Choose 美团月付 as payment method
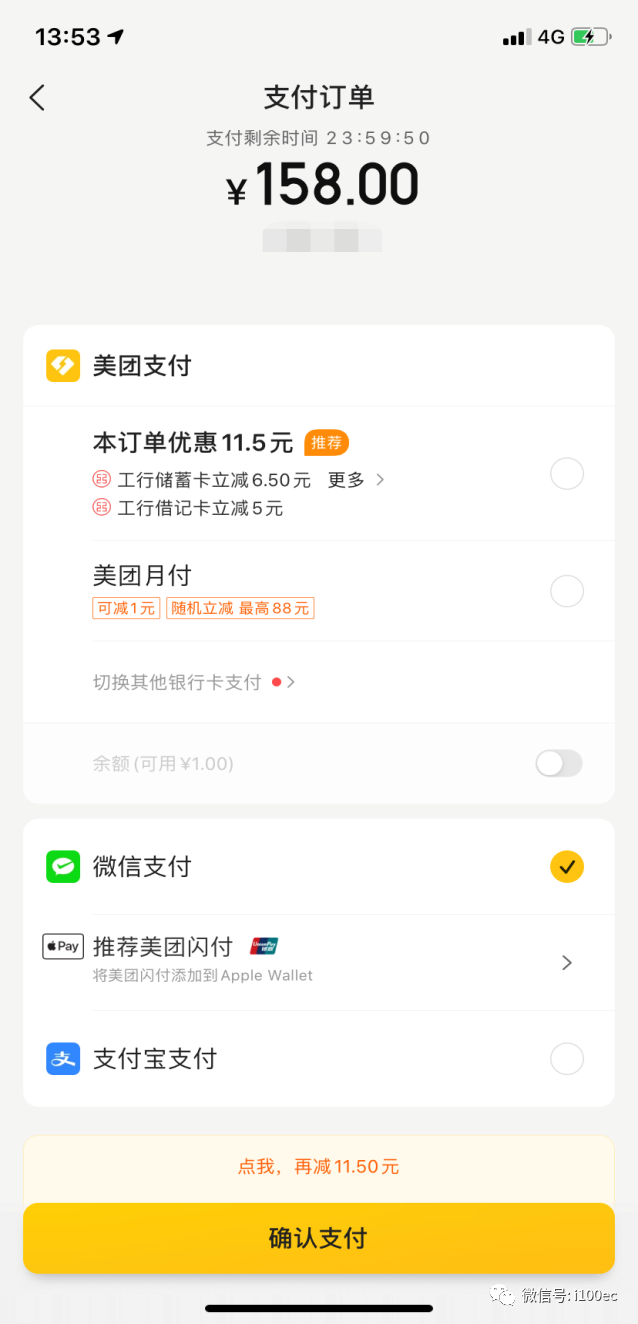 566,591
